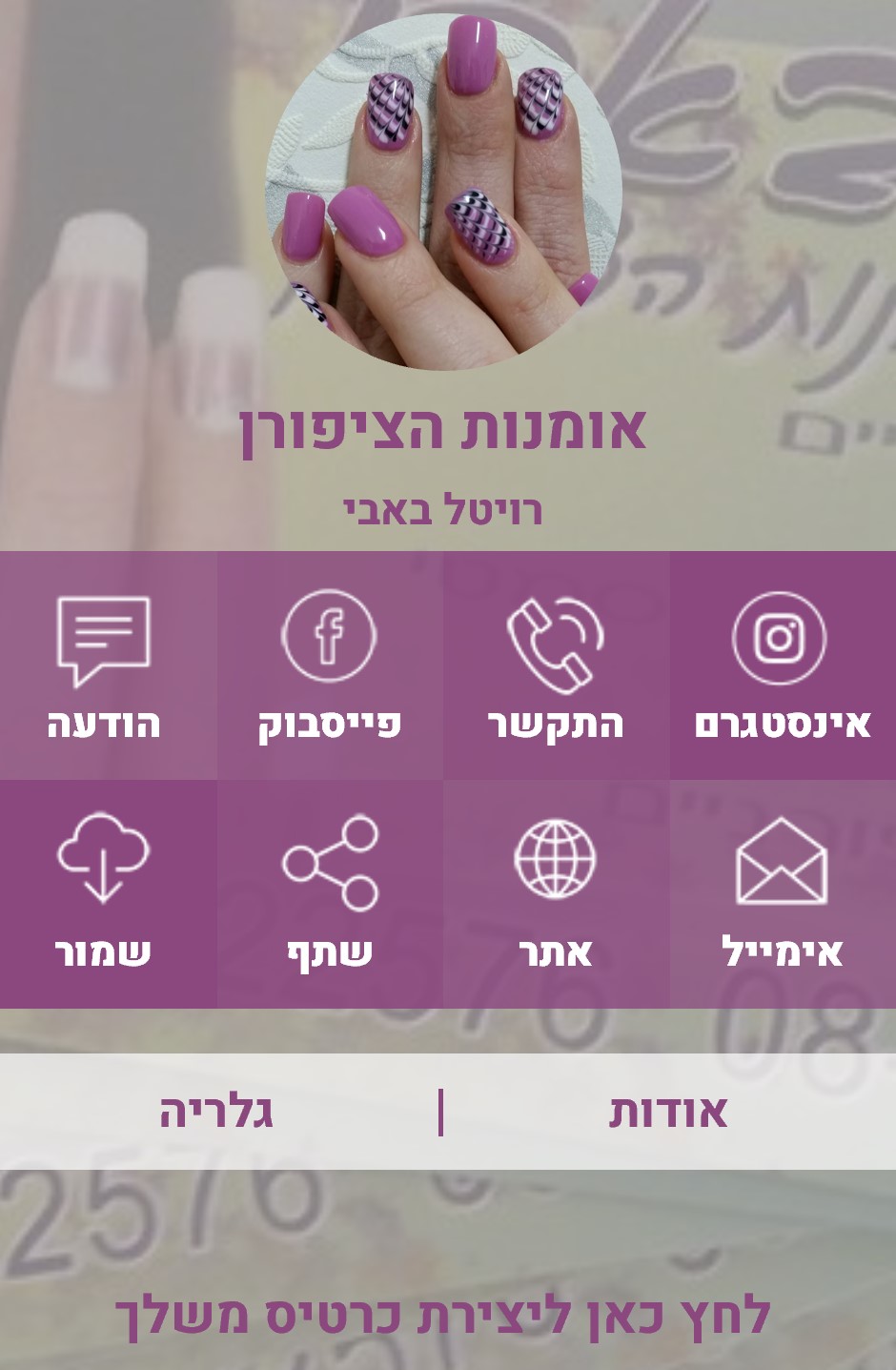Visit the website (אתר)
This screenshot has width=896, height=1370.
pyautogui.click(x=556, y=894)
